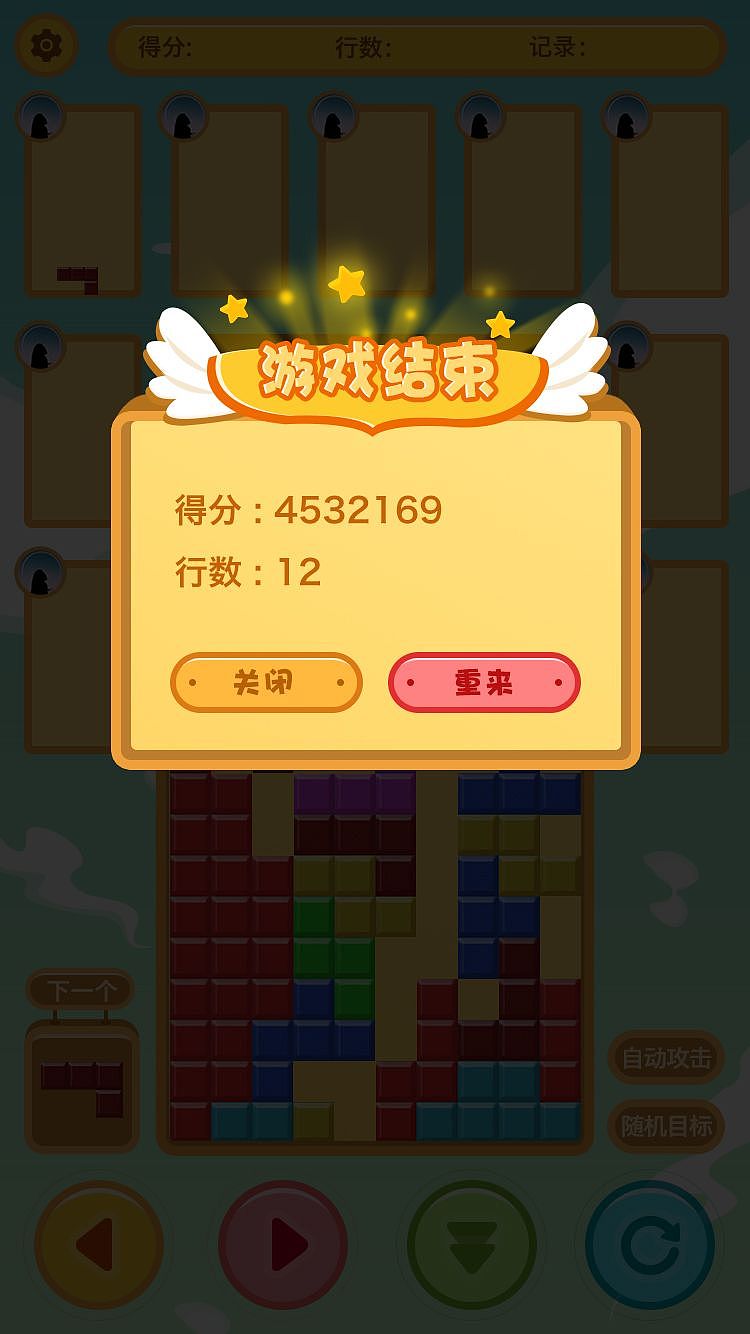Click the 记录 record display in top bar
This screenshot has width=750, height=1334.
[x=555, y=44]
